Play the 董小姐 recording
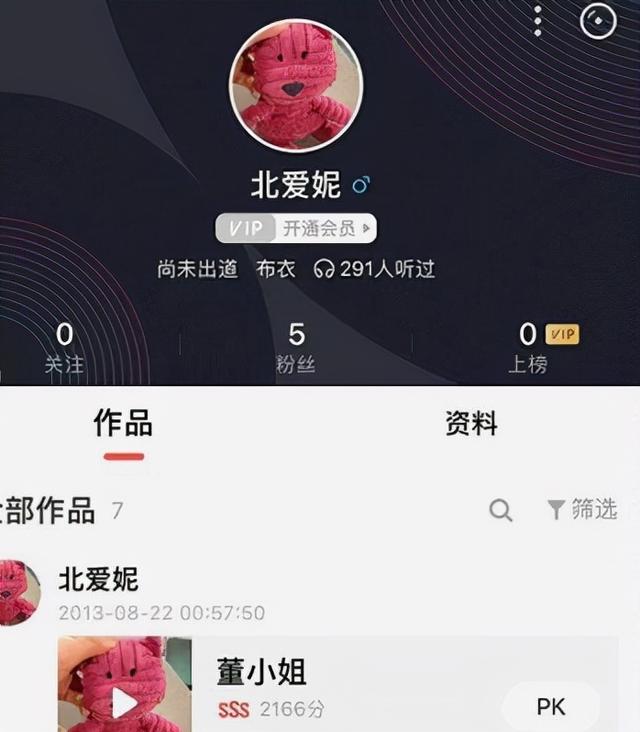The width and height of the screenshot is (640, 732). pos(124,702)
